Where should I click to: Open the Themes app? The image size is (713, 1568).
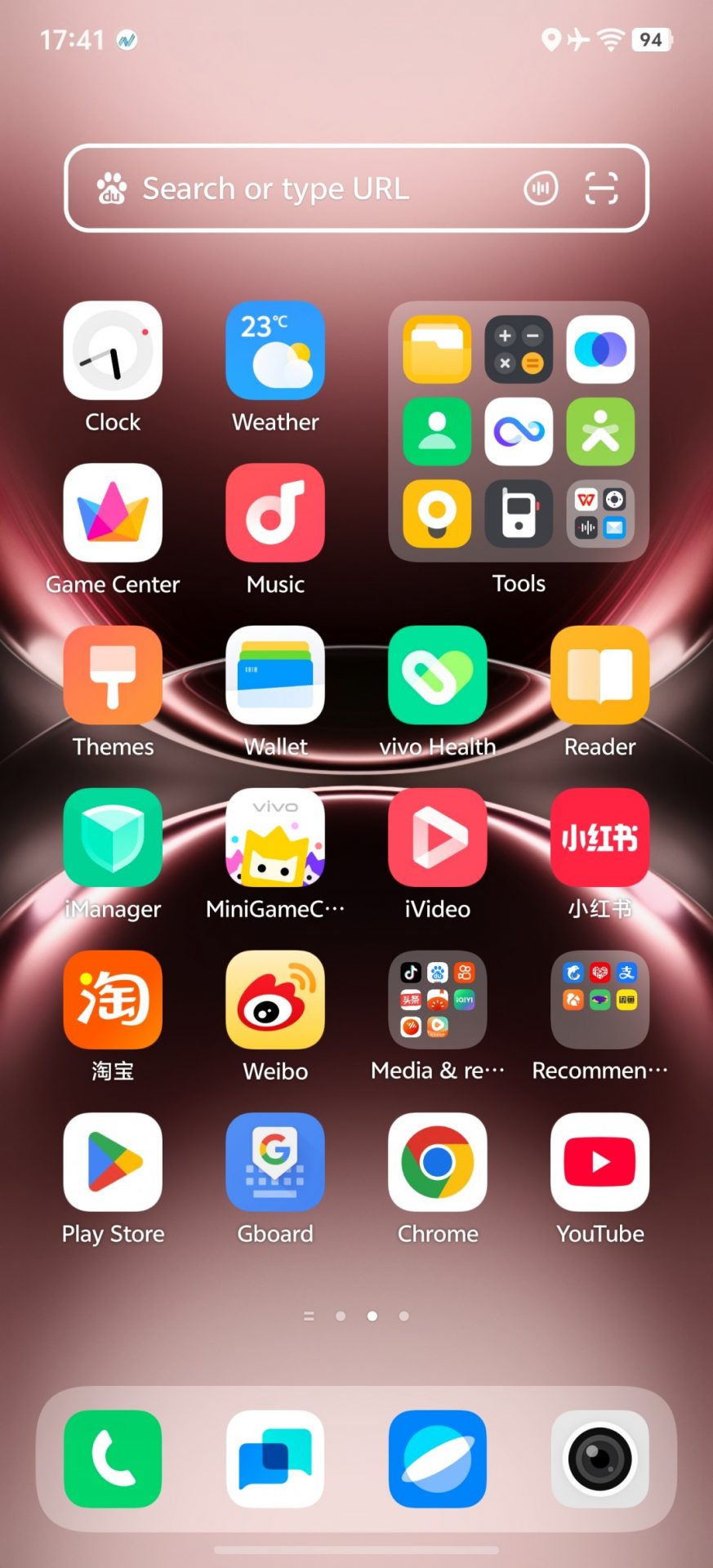[113, 676]
